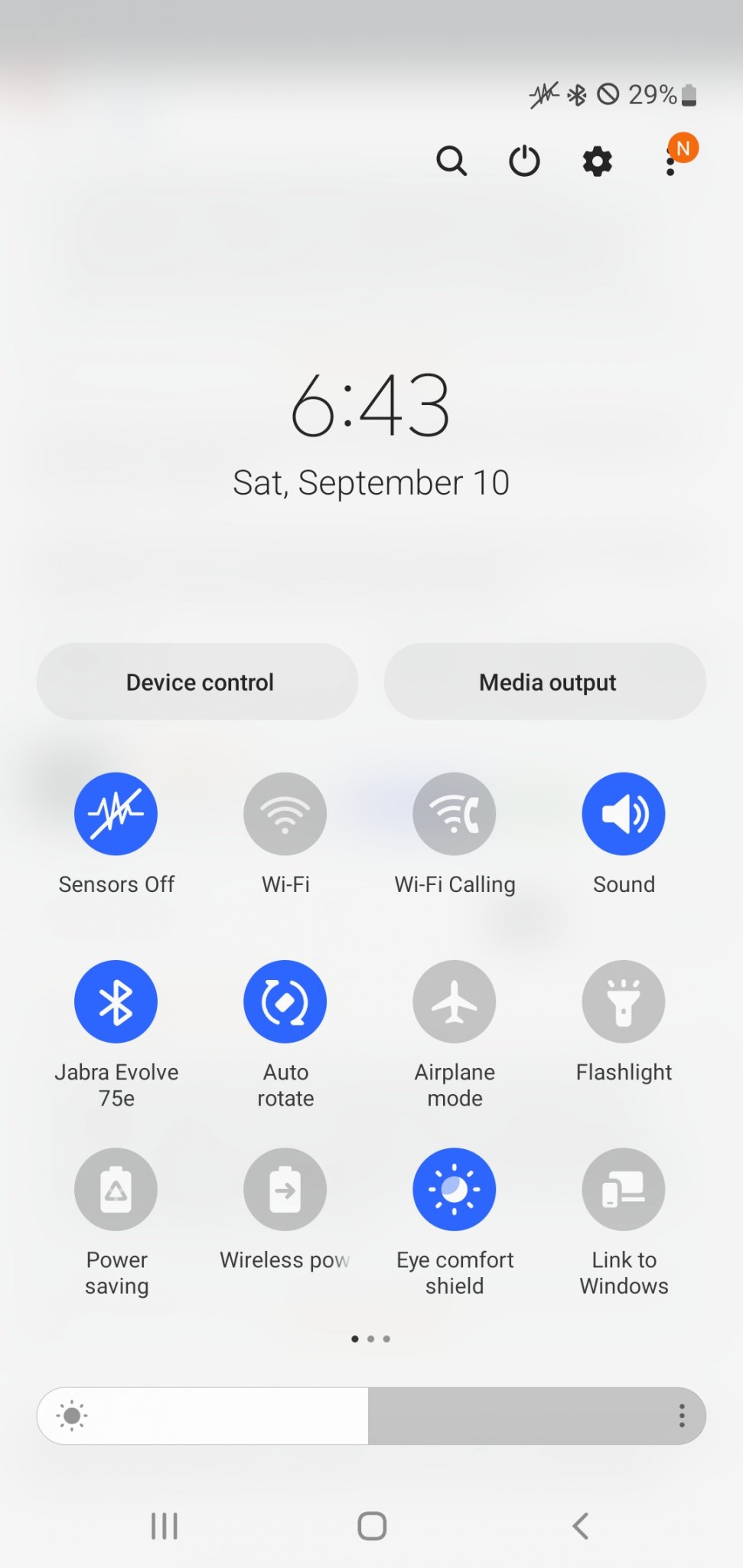Open the power menu icon
Image resolution: width=743 pixels, height=1568 pixels.
pos(524,162)
